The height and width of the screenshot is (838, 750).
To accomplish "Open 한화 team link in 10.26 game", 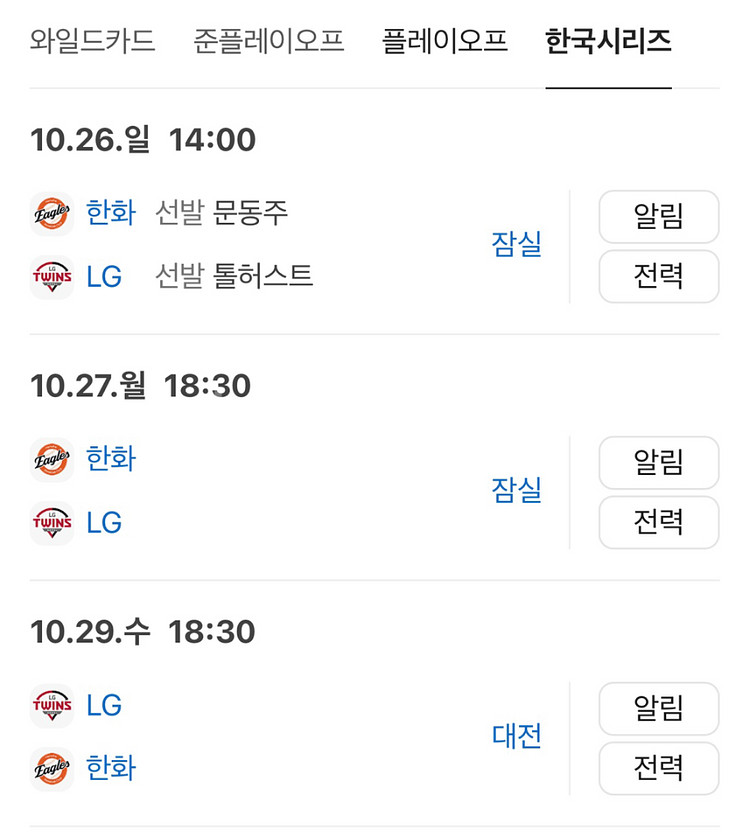I will (110, 213).
